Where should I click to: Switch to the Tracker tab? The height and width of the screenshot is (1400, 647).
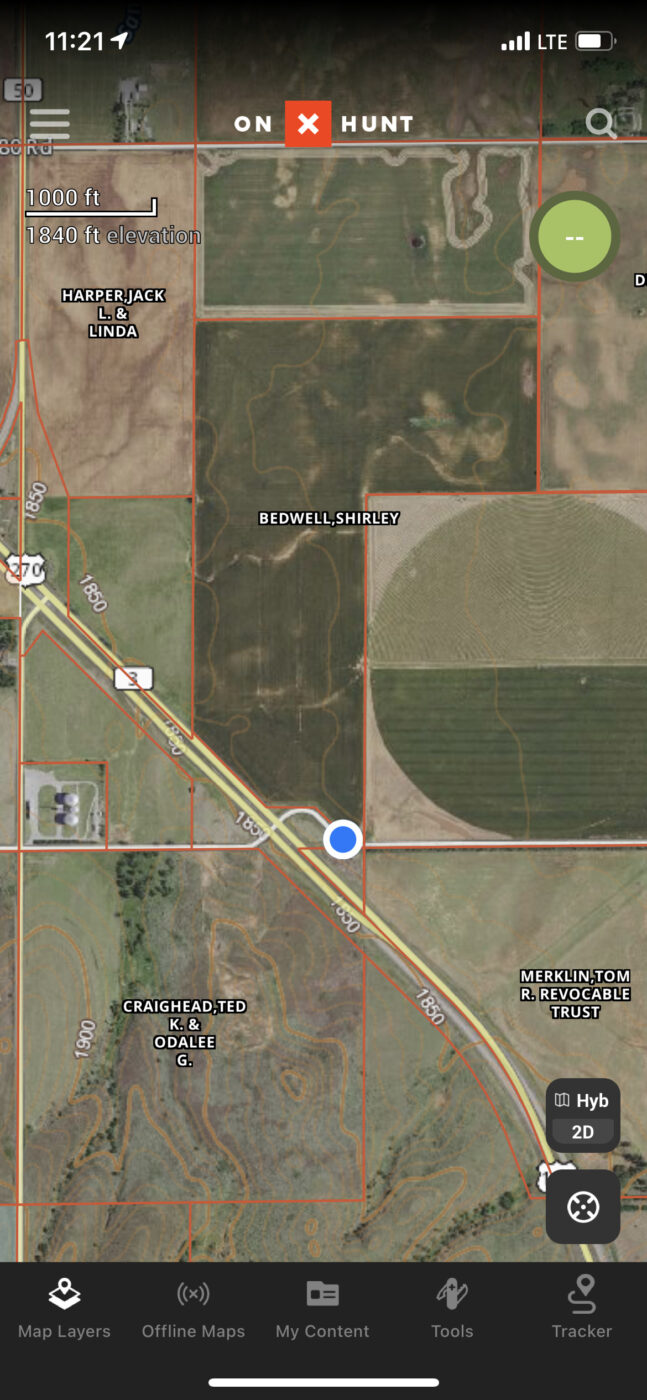click(582, 1310)
